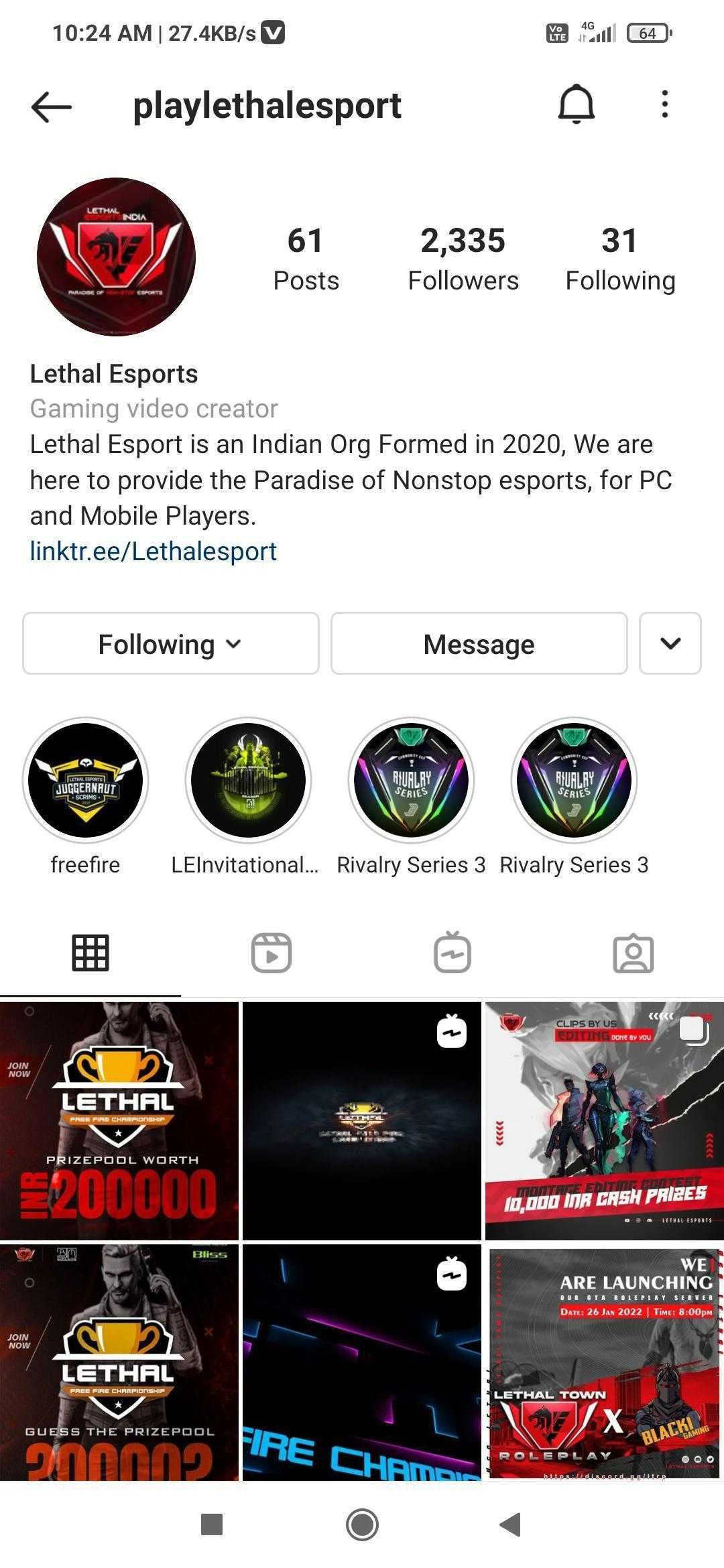Image resolution: width=724 pixels, height=1568 pixels.
Task: Open the three-dot overflow menu
Action: coord(664,105)
